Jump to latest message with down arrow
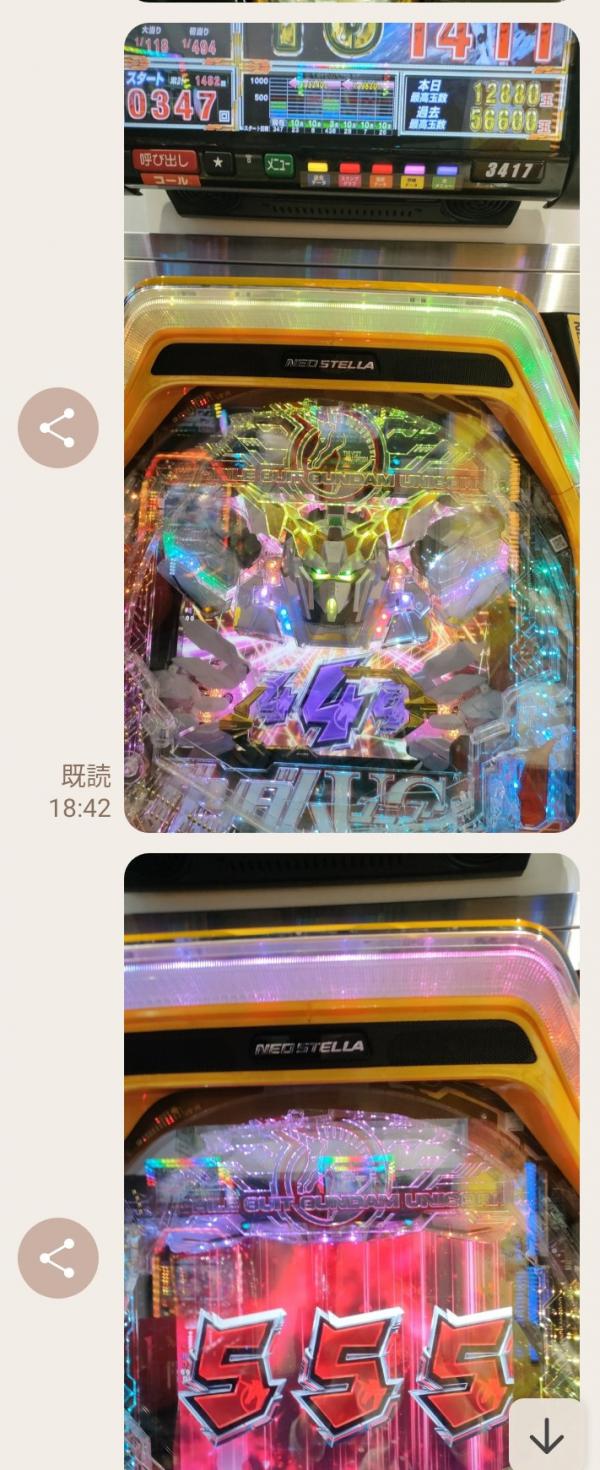600x1470 pixels. (x=546, y=1438)
